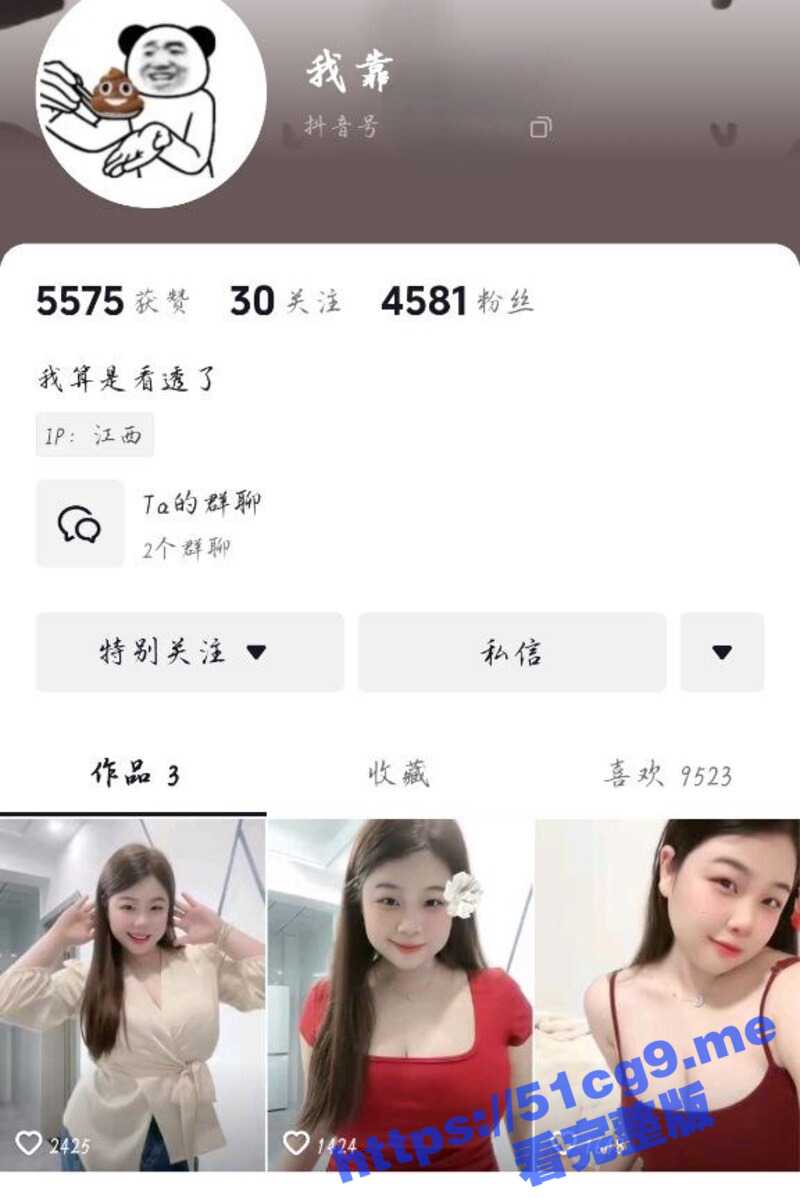The width and height of the screenshot is (800, 1198).
Task: Switch to the 喜欢 tab
Action: (667, 774)
